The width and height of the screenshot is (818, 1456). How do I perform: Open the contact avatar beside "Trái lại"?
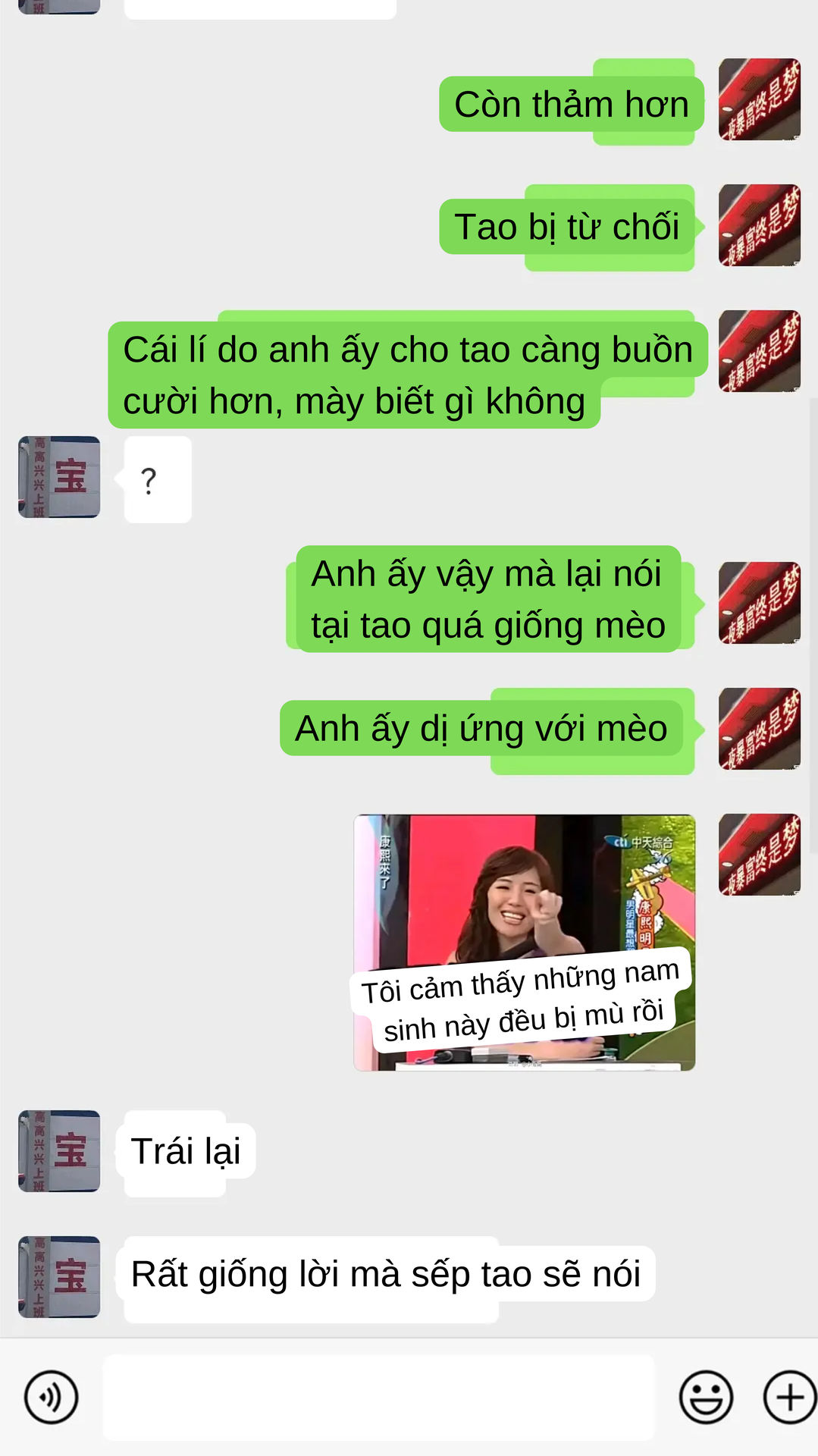[x=59, y=1151]
